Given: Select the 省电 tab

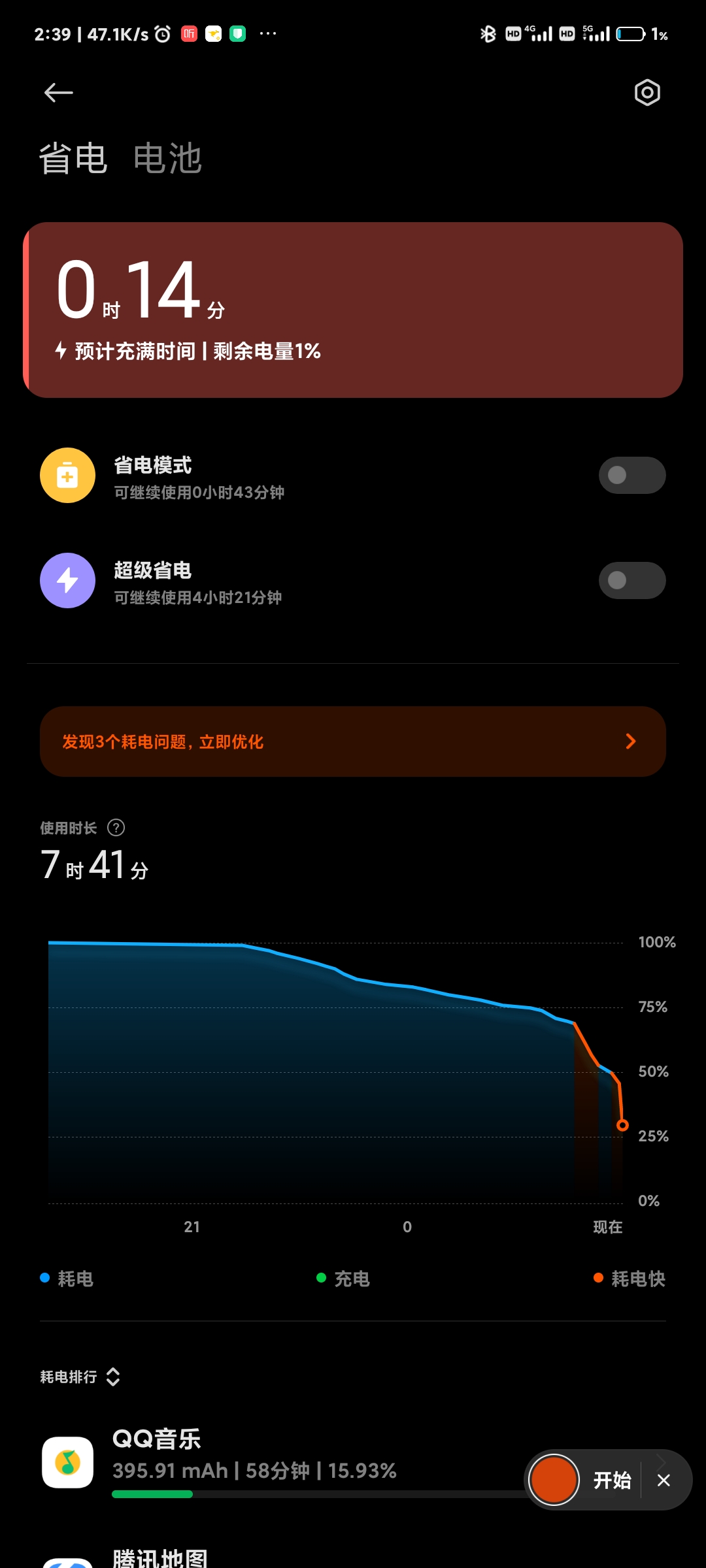Looking at the screenshot, I should [x=73, y=159].
